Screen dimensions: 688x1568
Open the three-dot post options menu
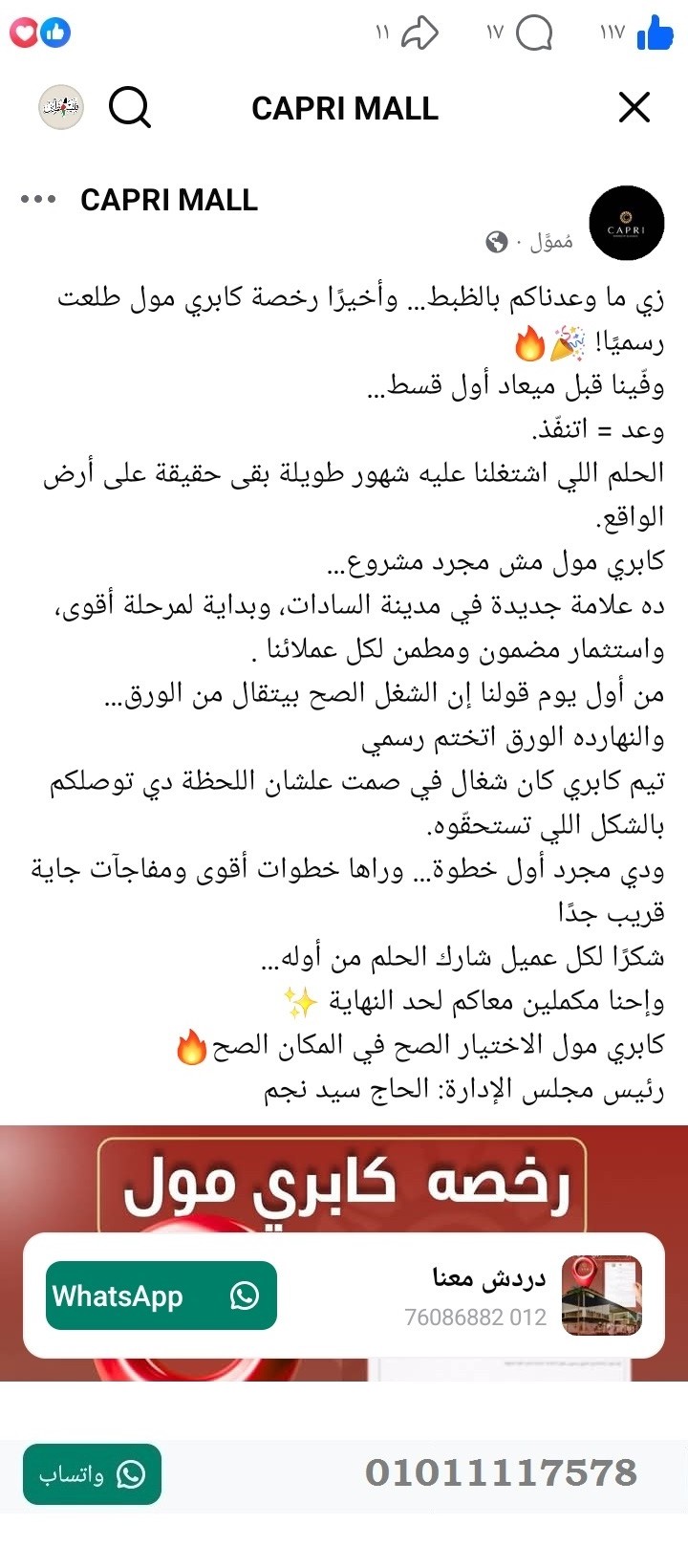coord(37,200)
